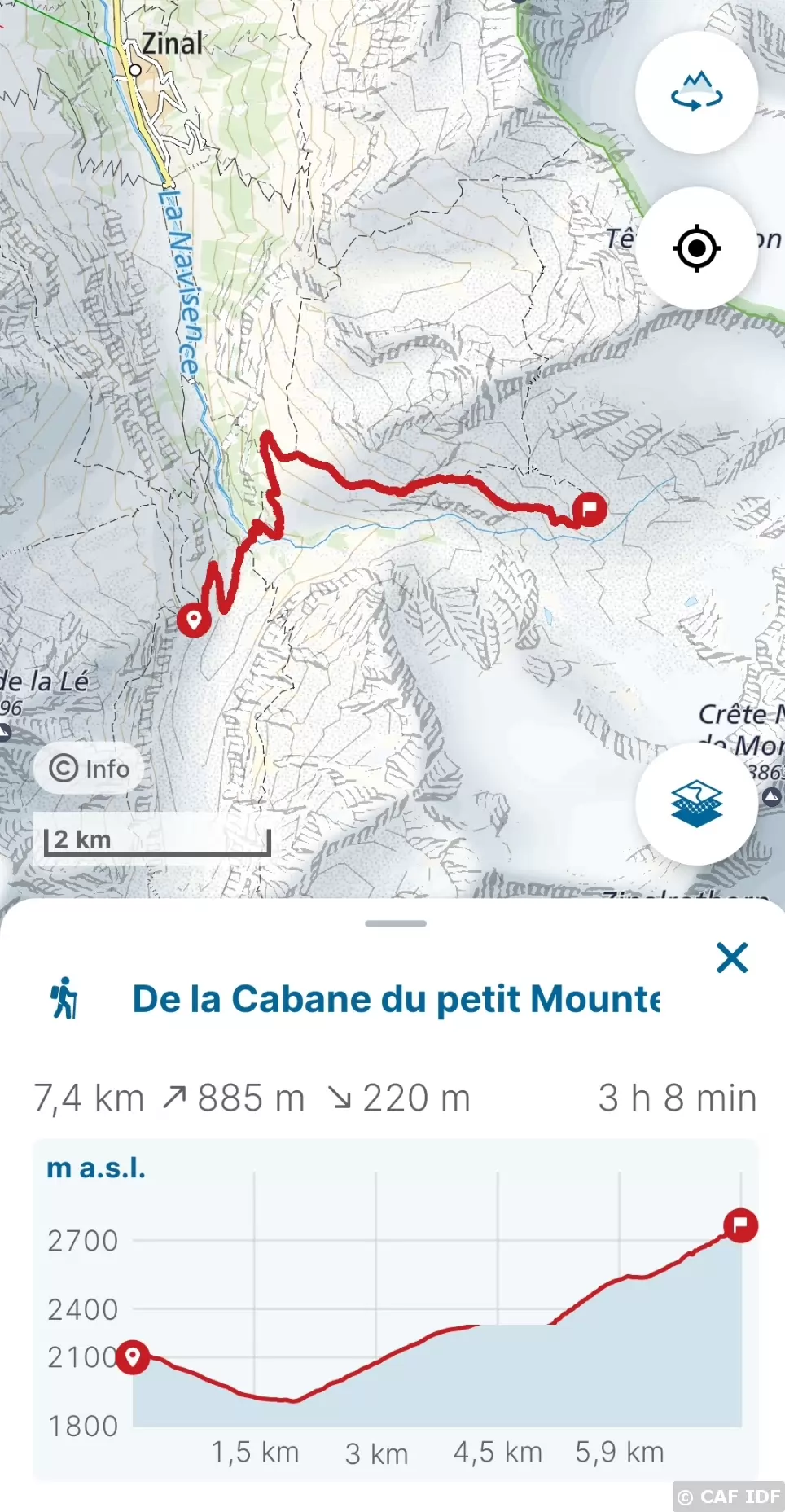
Task: Tap the red destination flag on map
Action: coord(590,510)
